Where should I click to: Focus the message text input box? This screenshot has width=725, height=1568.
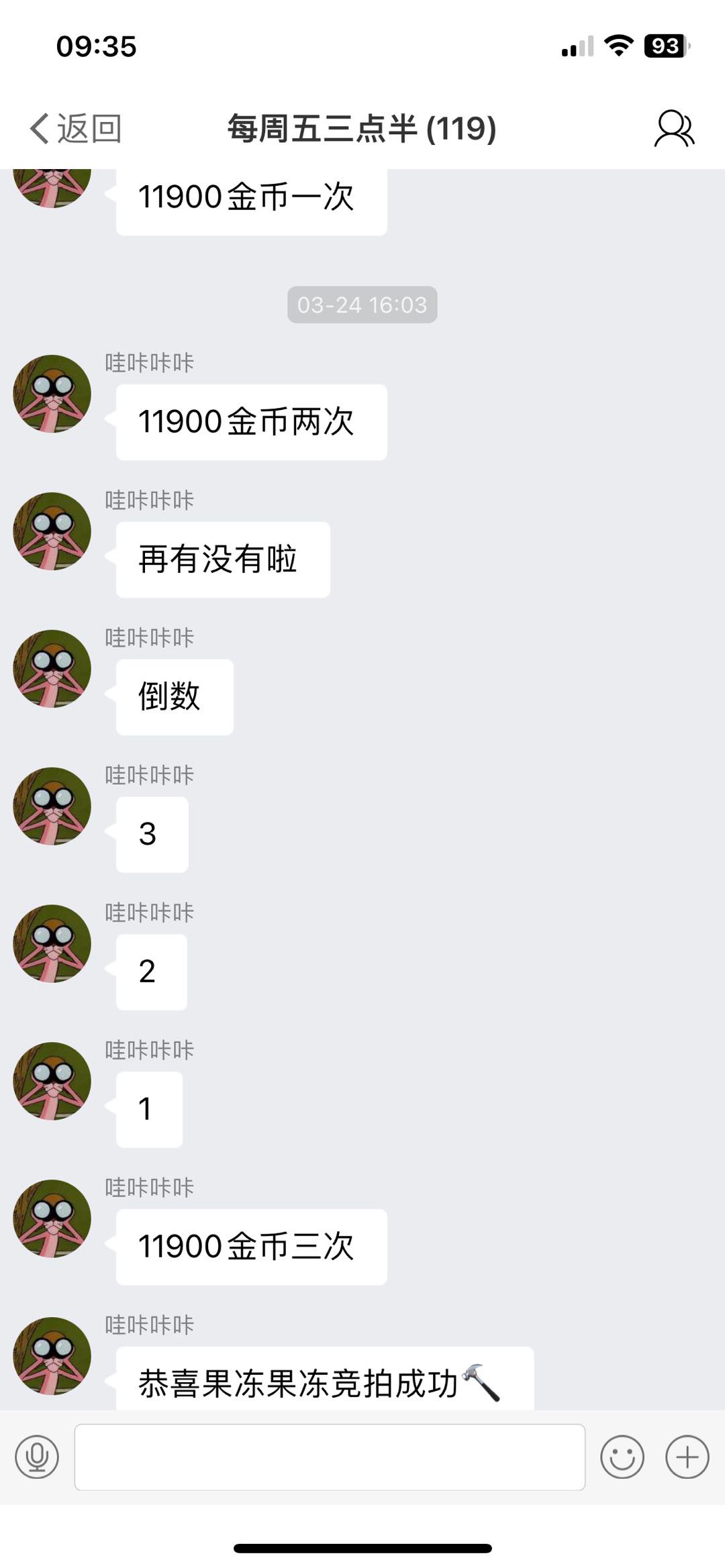point(329,1457)
